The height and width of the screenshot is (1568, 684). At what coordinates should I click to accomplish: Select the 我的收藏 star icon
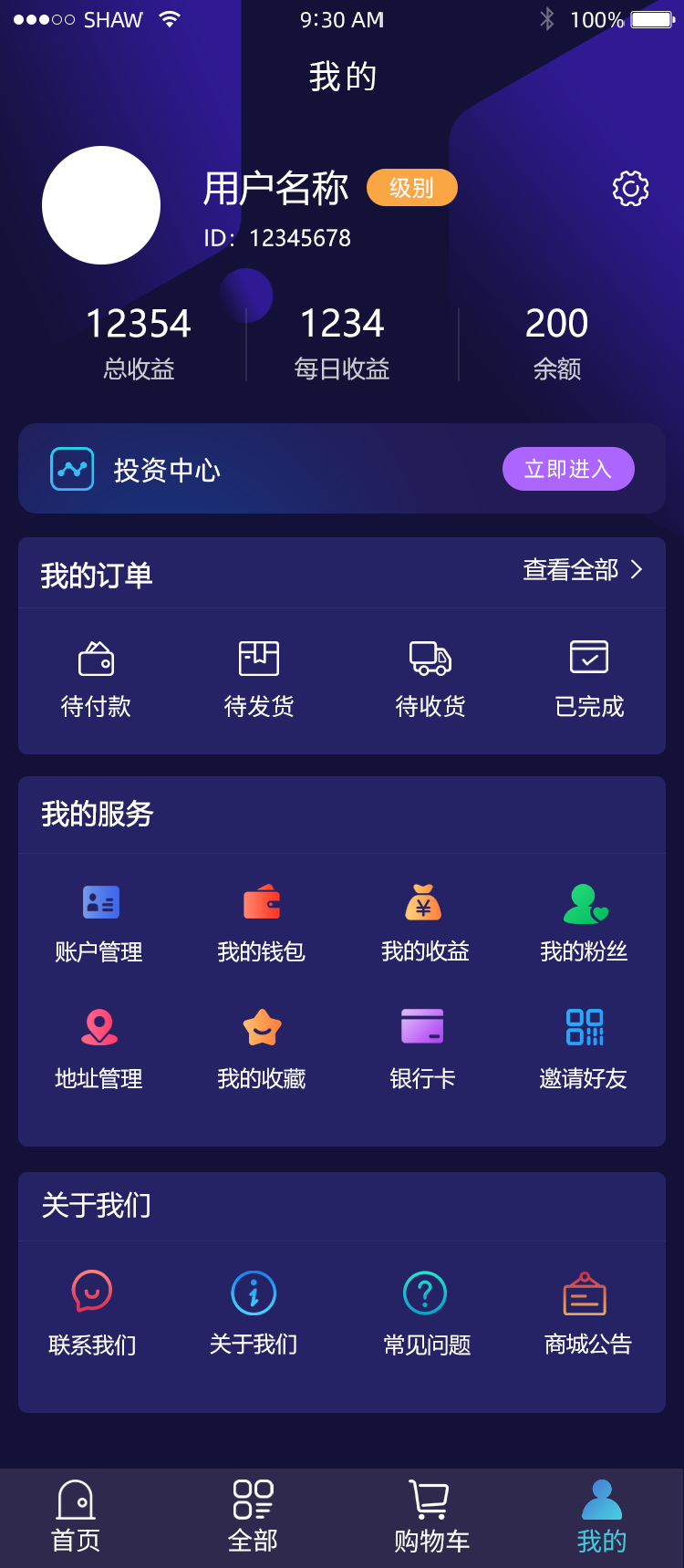point(261,1029)
